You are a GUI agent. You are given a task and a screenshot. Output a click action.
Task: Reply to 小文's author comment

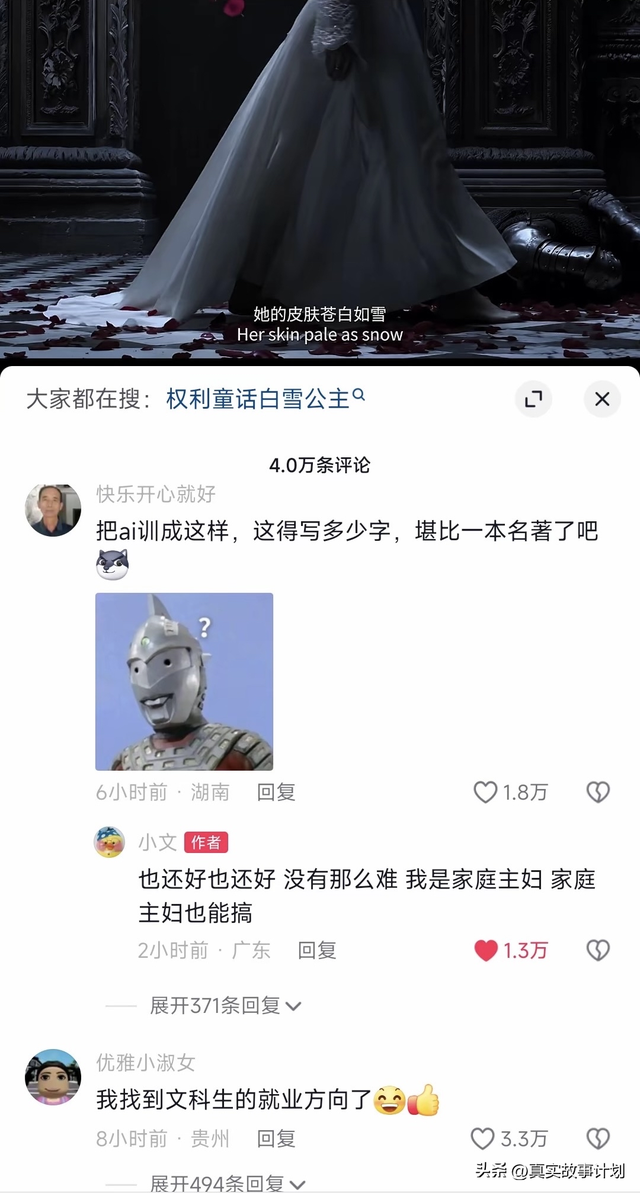(316, 950)
